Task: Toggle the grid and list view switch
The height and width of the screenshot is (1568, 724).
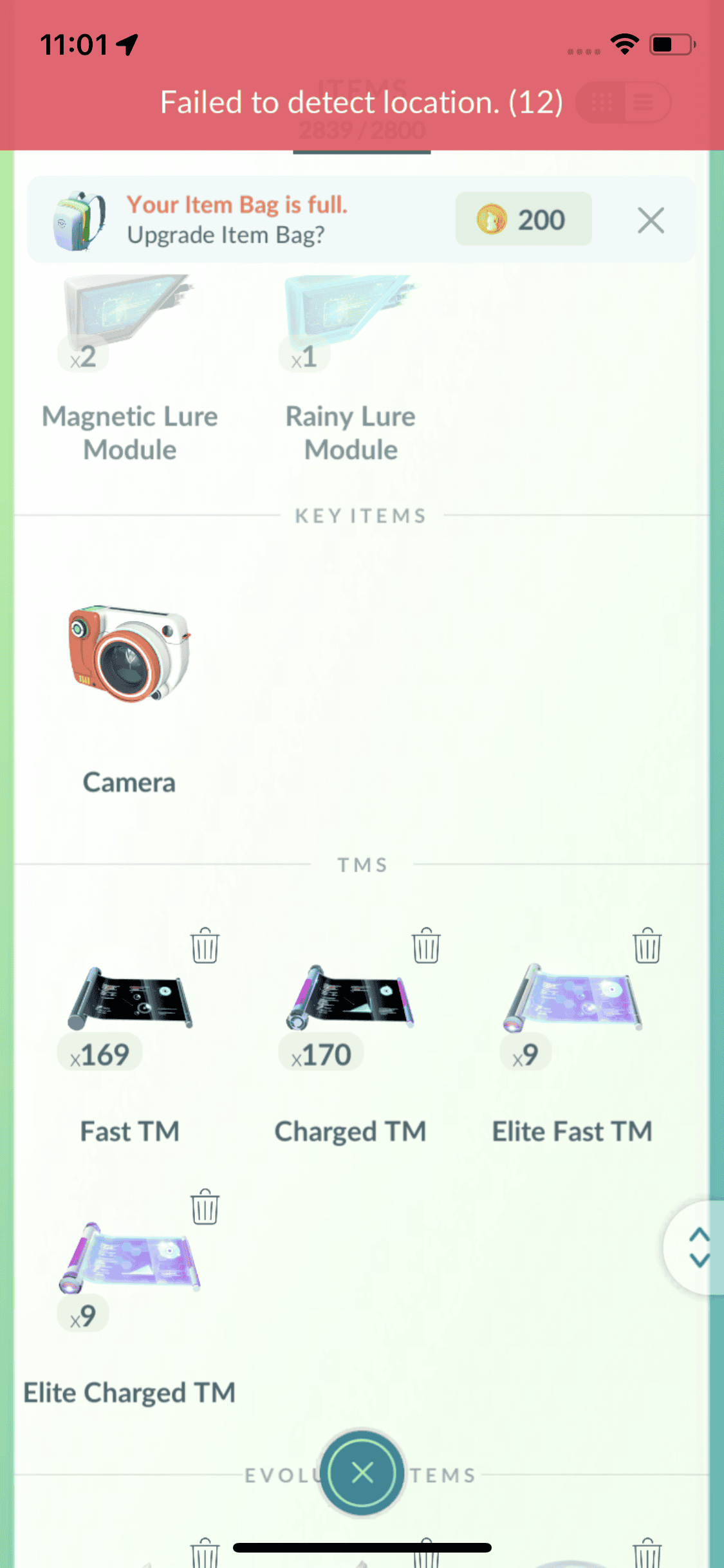Action: click(x=623, y=102)
